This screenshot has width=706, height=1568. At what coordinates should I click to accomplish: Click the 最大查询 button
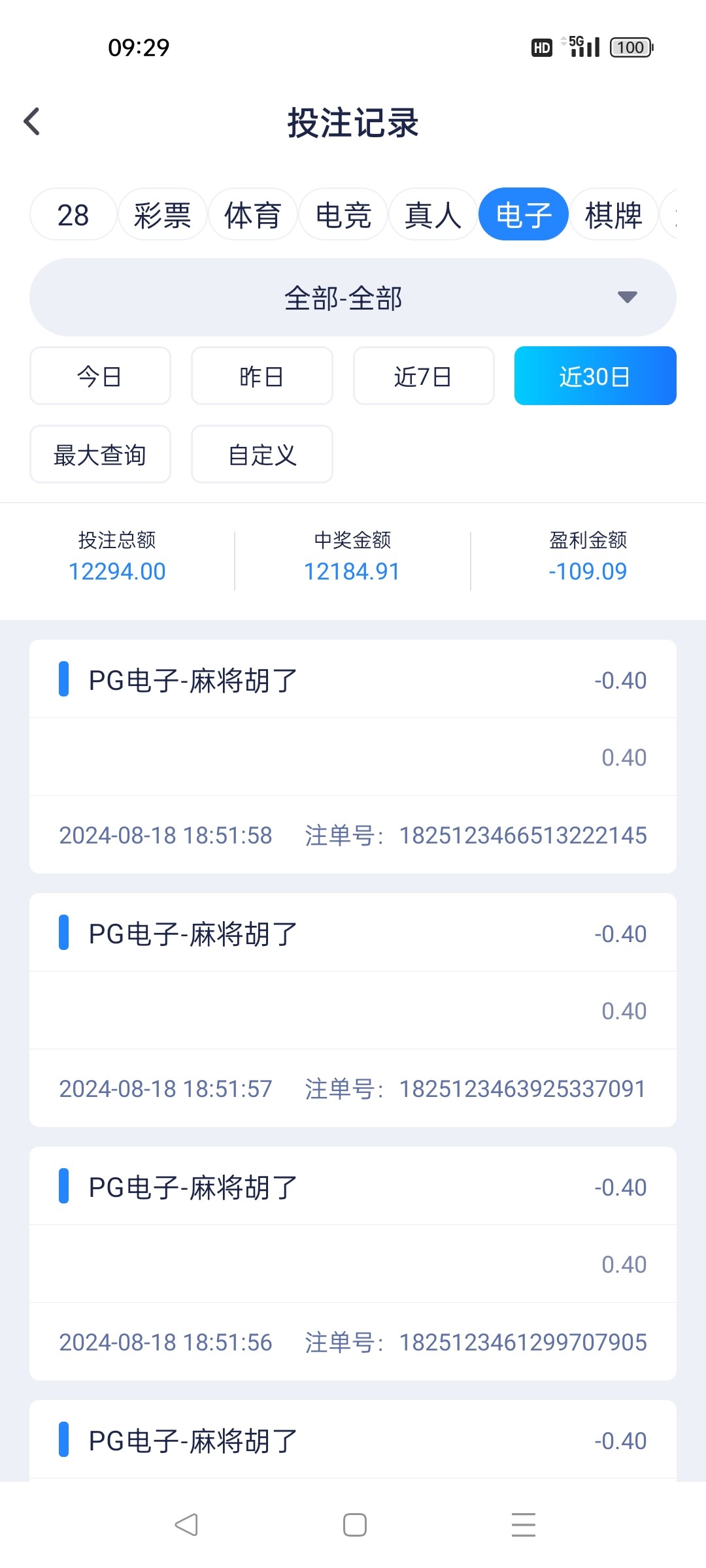point(99,454)
